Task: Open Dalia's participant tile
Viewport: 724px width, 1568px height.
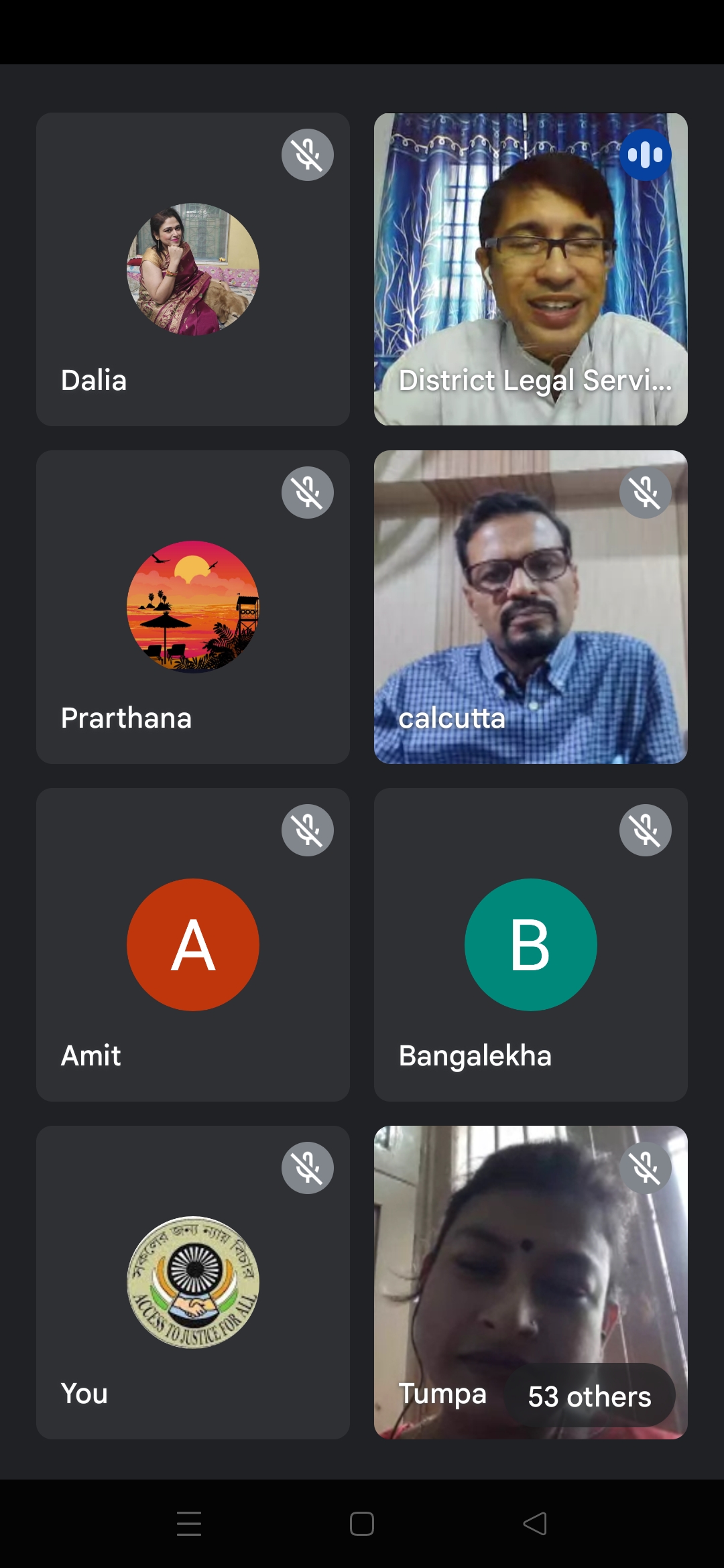Action: (193, 269)
